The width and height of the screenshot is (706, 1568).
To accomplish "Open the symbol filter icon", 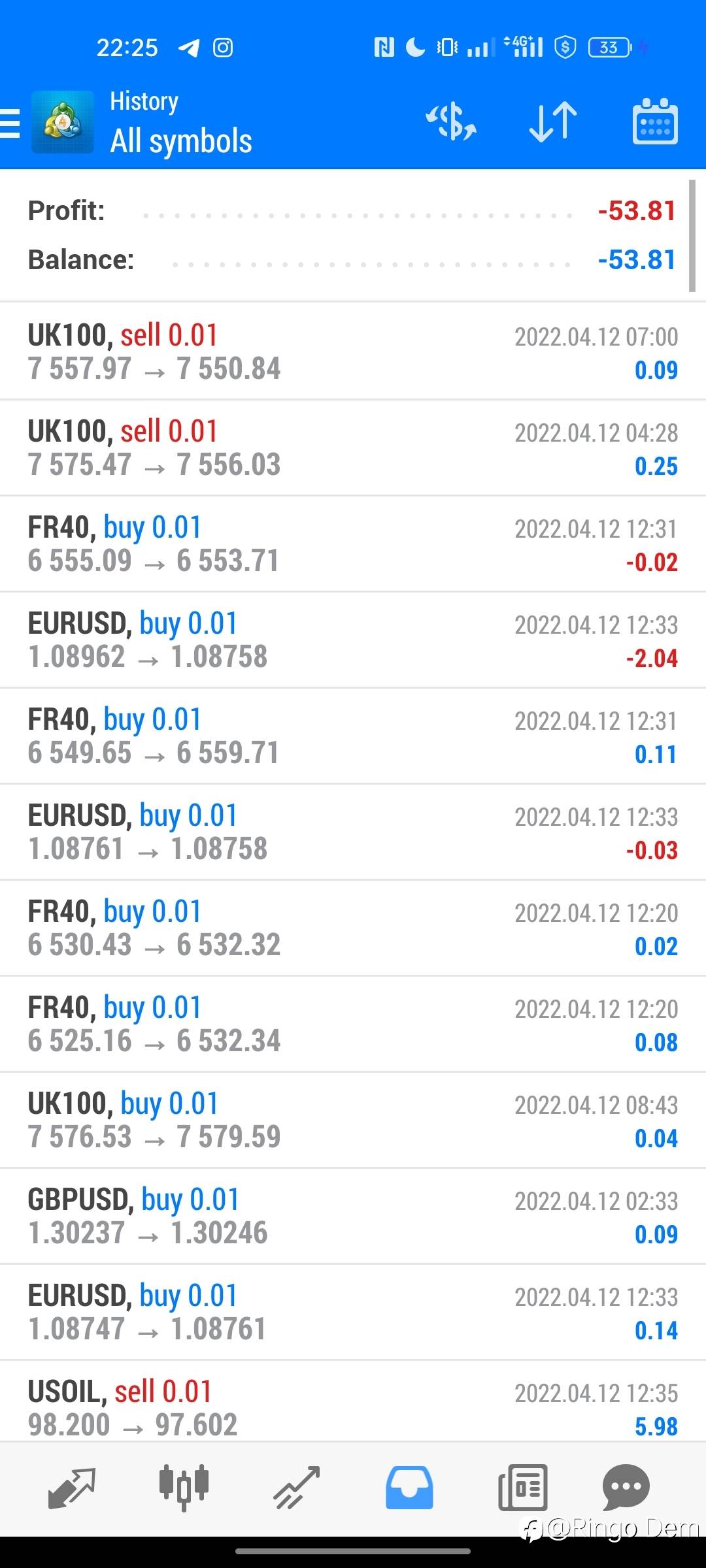I will (x=451, y=122).
